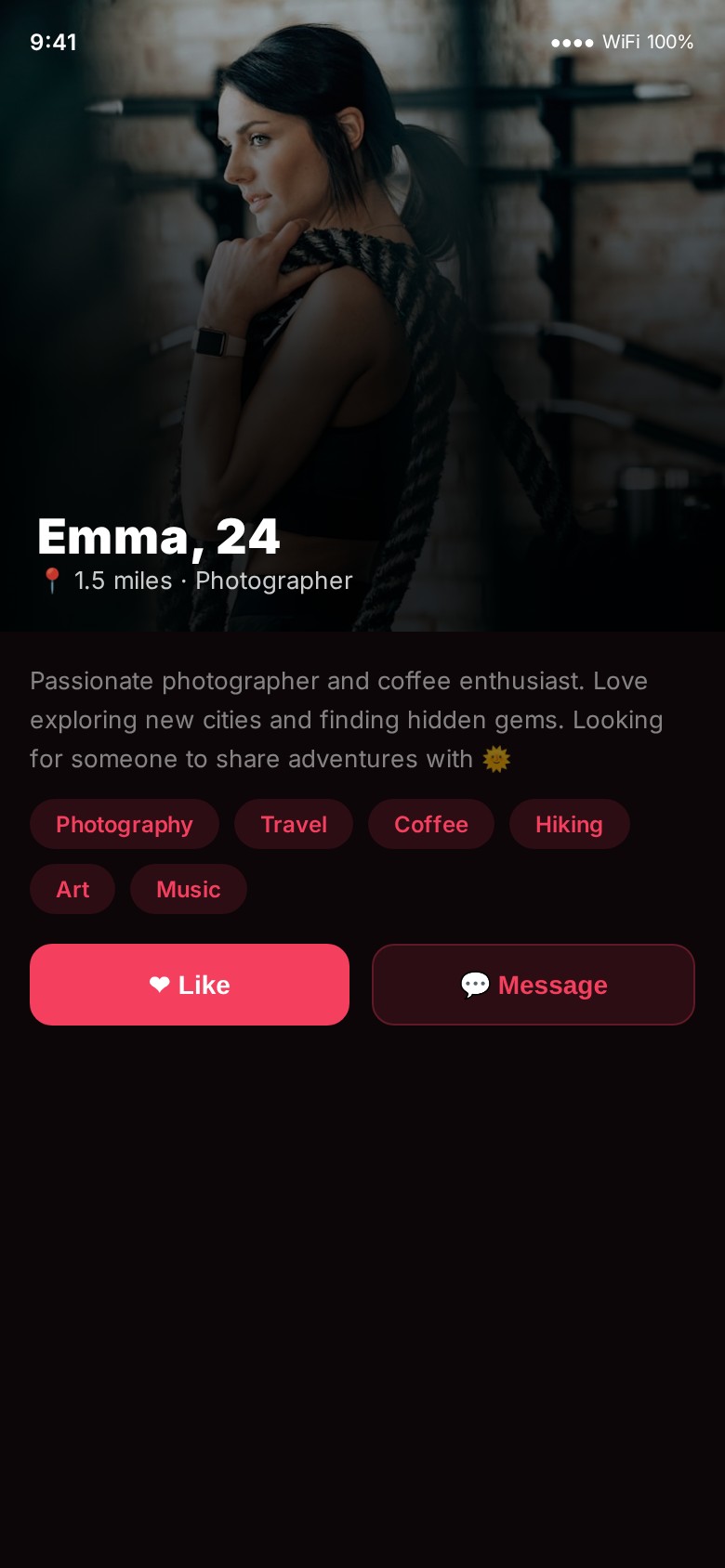Choose the Coffee interest chip

[x=431, y=824]
